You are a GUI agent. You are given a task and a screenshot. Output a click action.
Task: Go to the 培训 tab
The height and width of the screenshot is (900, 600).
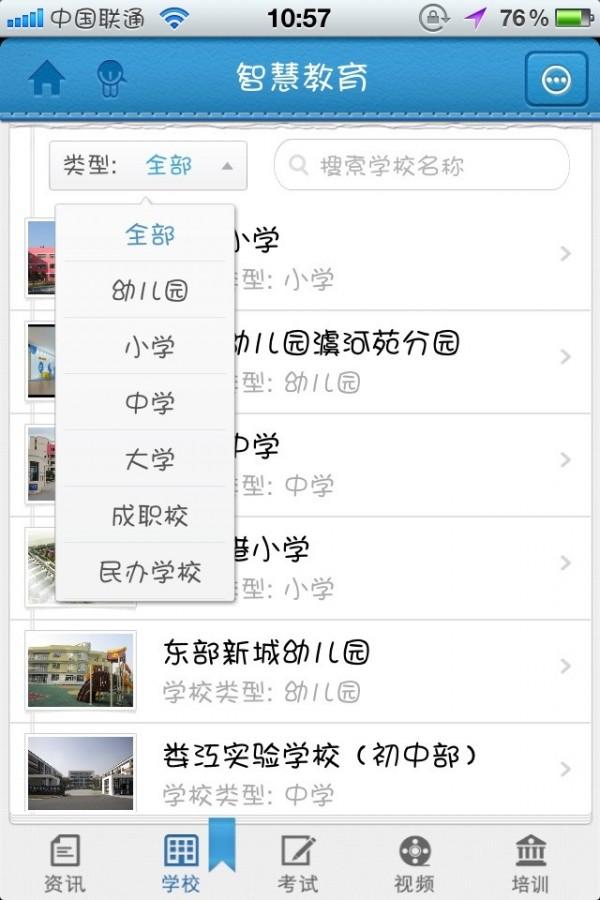point(530,862)
